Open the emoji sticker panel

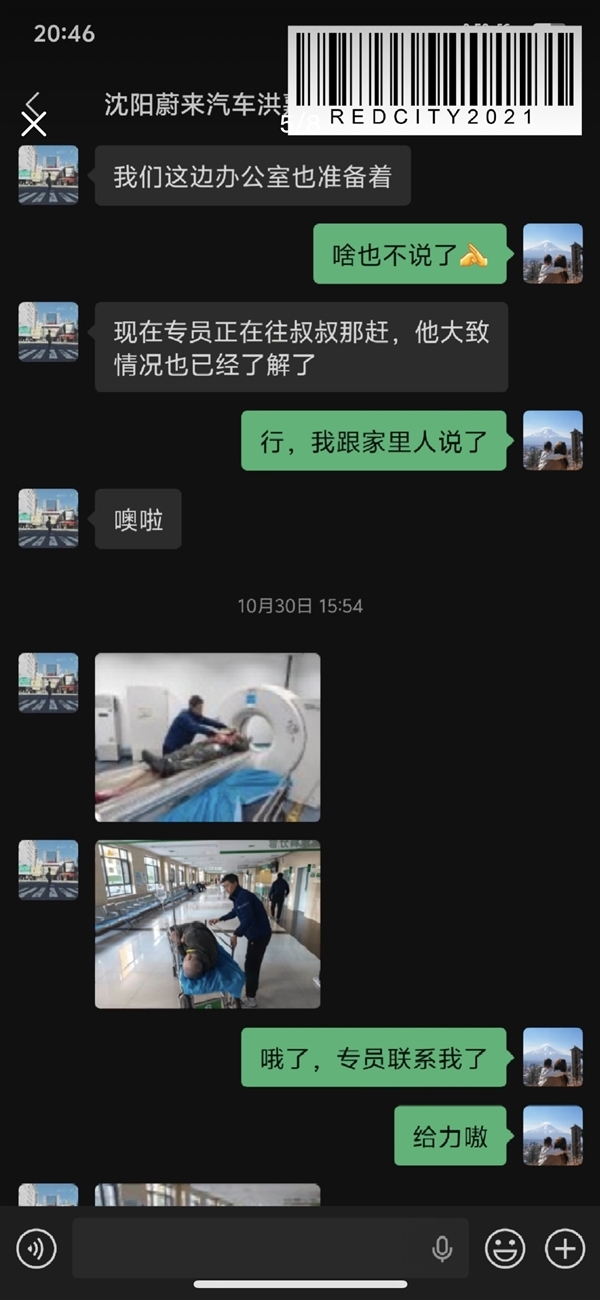pos(505,1248)
